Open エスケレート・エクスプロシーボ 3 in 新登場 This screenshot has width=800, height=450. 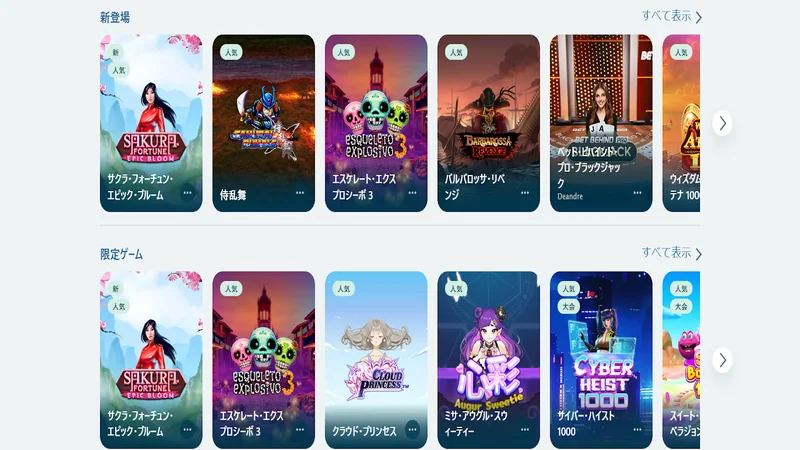pyautogui.click(x=376, y=110)
